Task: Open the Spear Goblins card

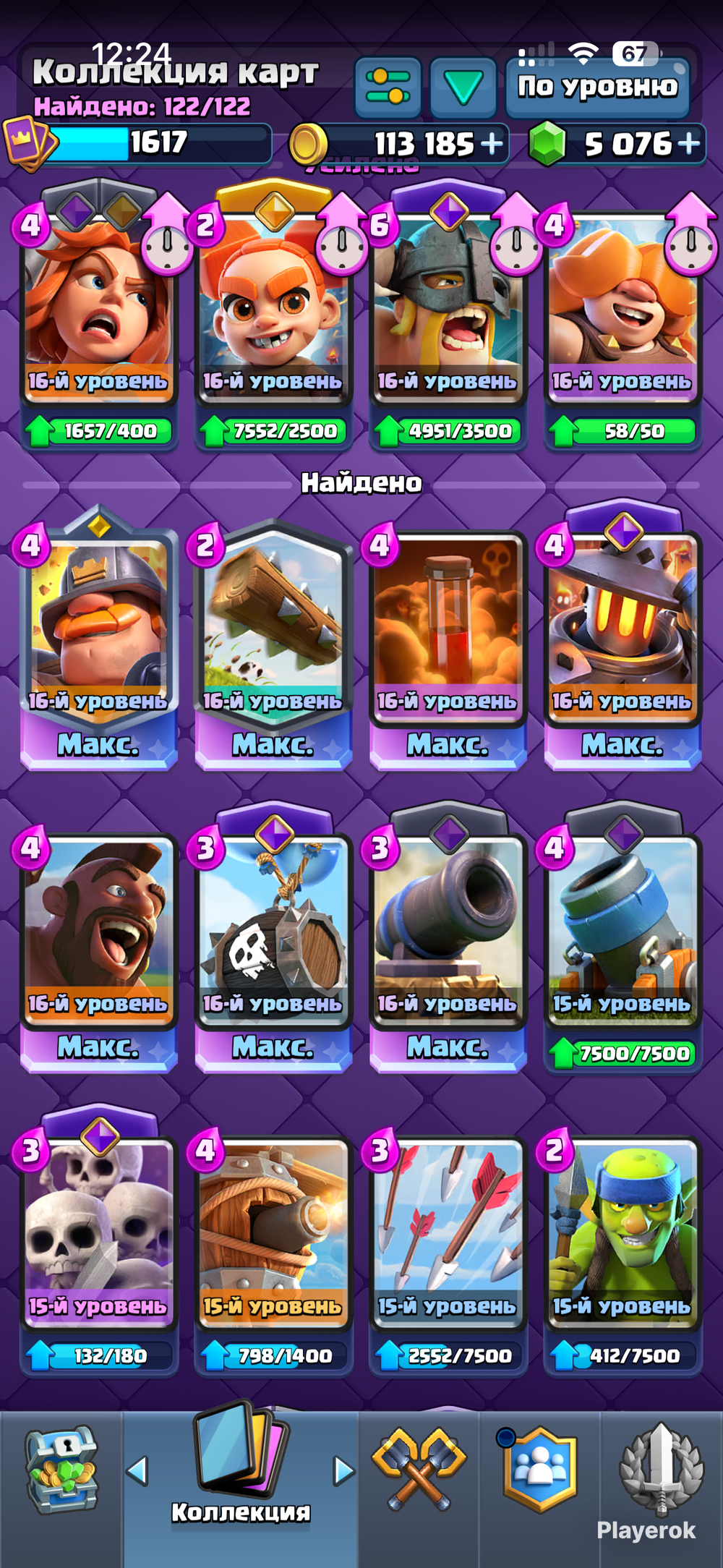Action: [x=623, y=1255]
